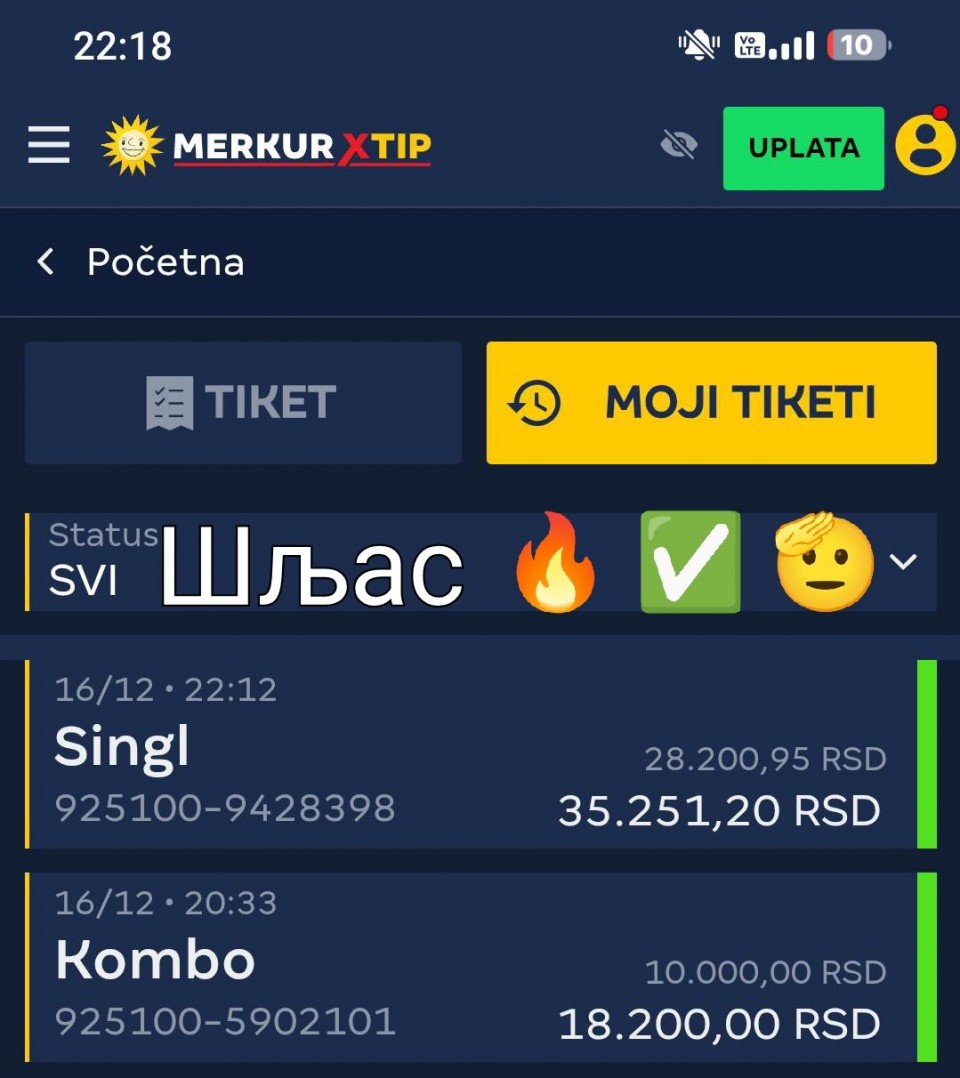Tap the green UPLATA deposit button
960x1078 pixels.
click(x=803, y=148)
